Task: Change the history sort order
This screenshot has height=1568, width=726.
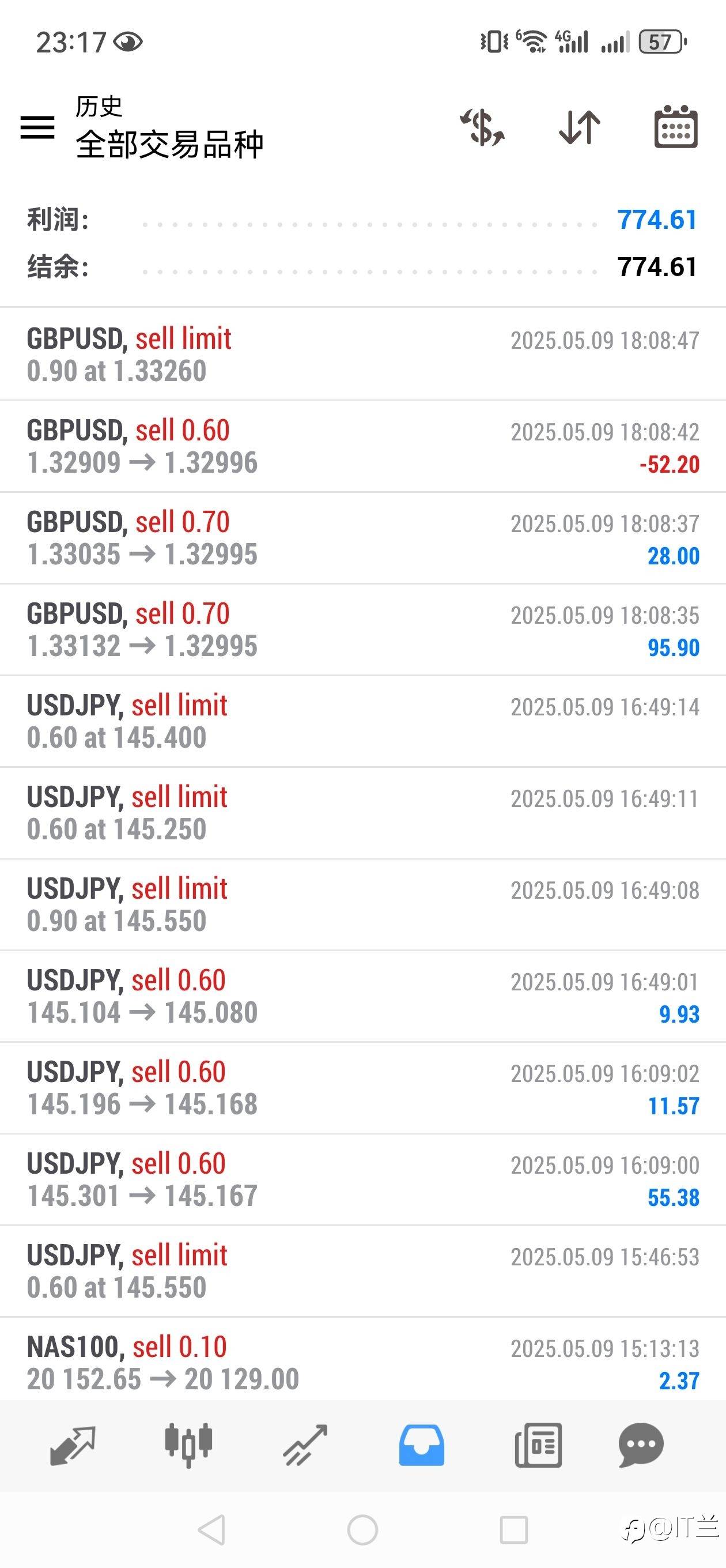Action: (579, 127)
